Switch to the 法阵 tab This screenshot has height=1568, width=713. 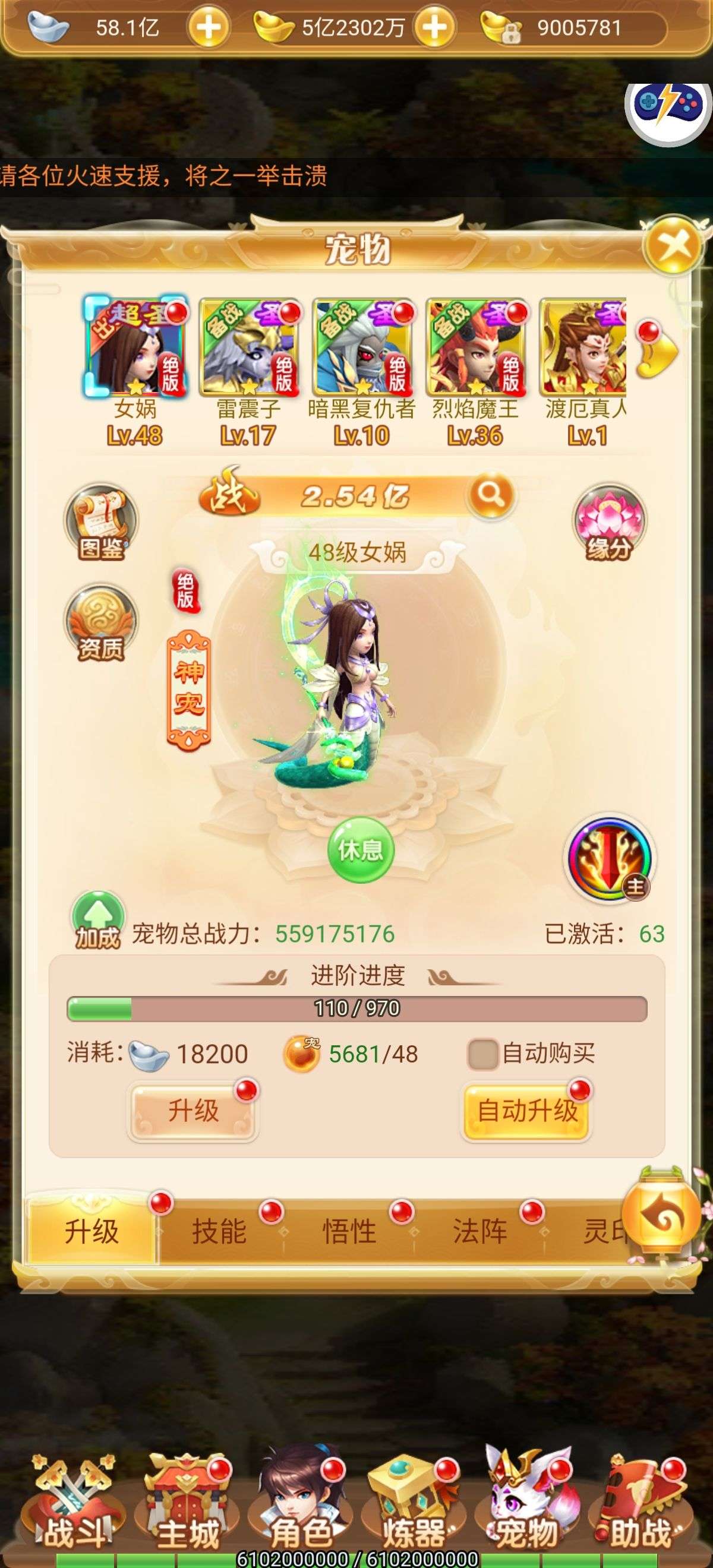click(480, 1232)
